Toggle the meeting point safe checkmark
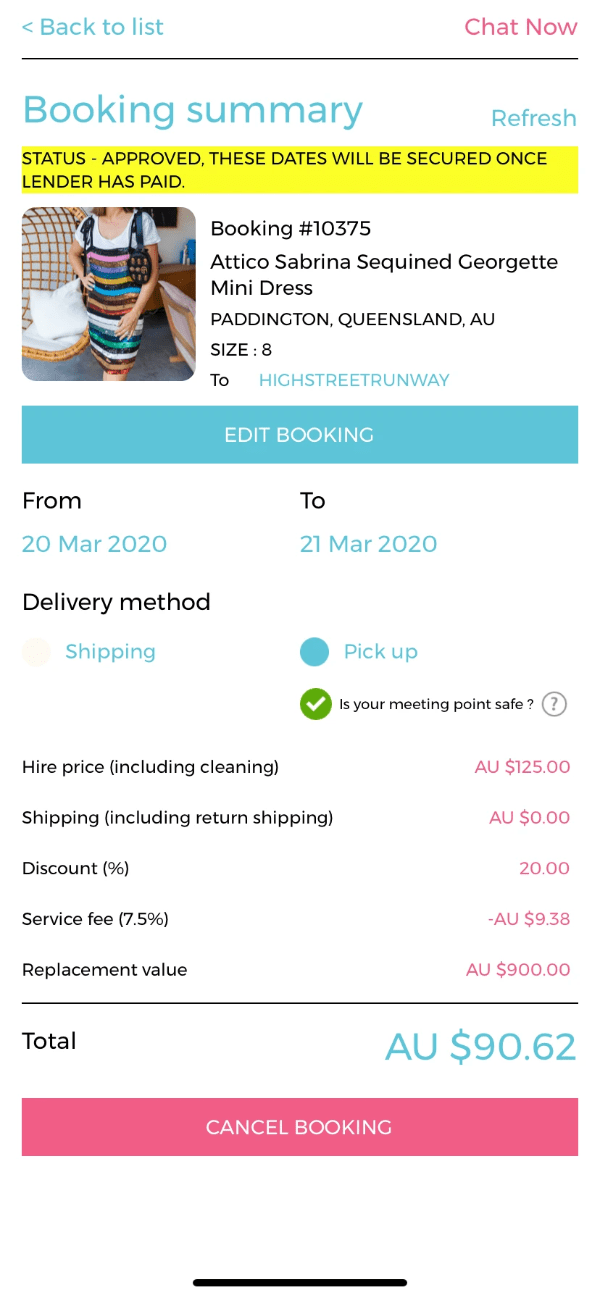The image size is (600, 1298). pyautogui.click(x=315, y=704)
